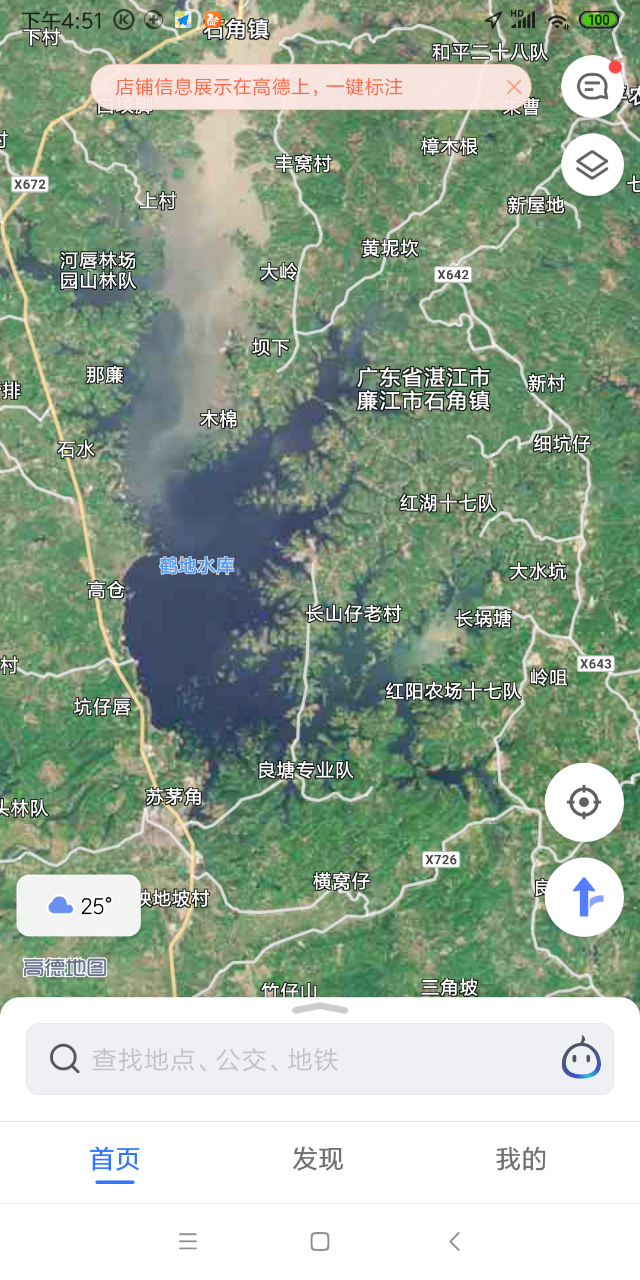Open the 25° weather card

pyautogui.click(x=79, y=906)
